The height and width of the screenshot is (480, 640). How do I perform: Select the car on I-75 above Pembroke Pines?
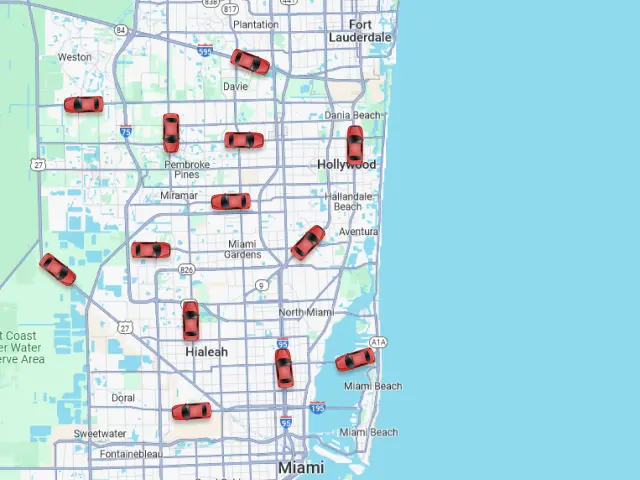point(171,132)
